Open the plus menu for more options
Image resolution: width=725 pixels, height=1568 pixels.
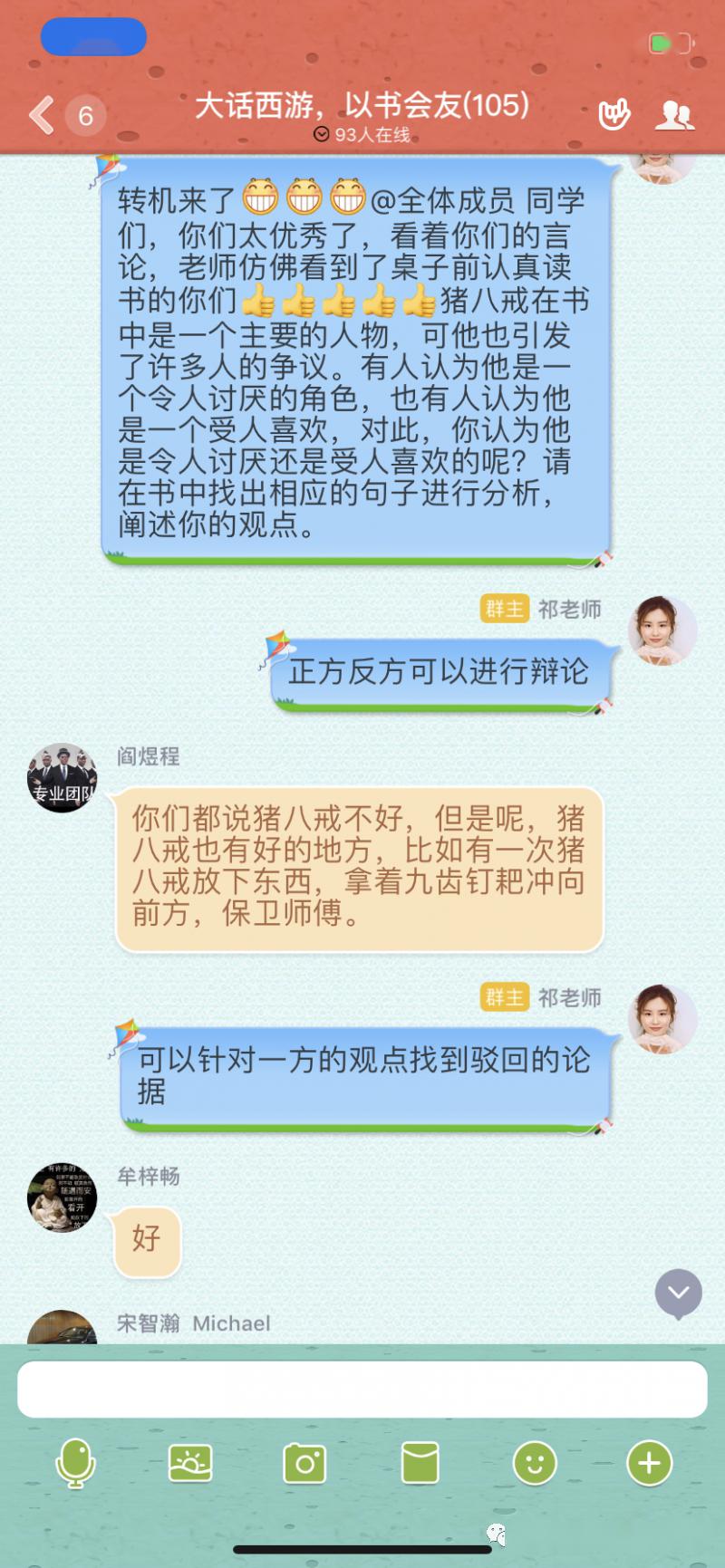[x=649, y=1463]
